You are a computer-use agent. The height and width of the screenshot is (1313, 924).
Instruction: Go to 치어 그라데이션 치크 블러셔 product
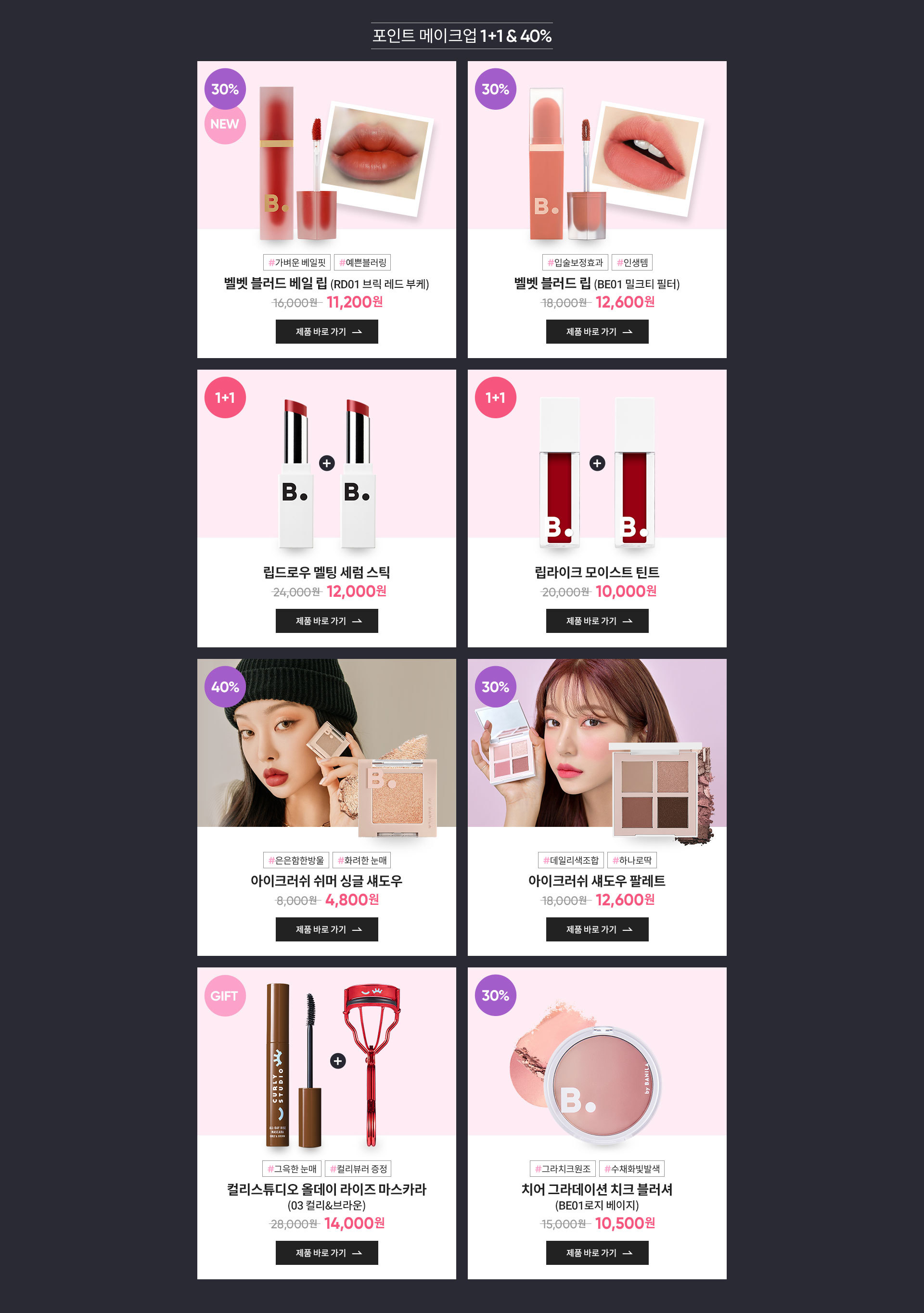pos(597,1252)
